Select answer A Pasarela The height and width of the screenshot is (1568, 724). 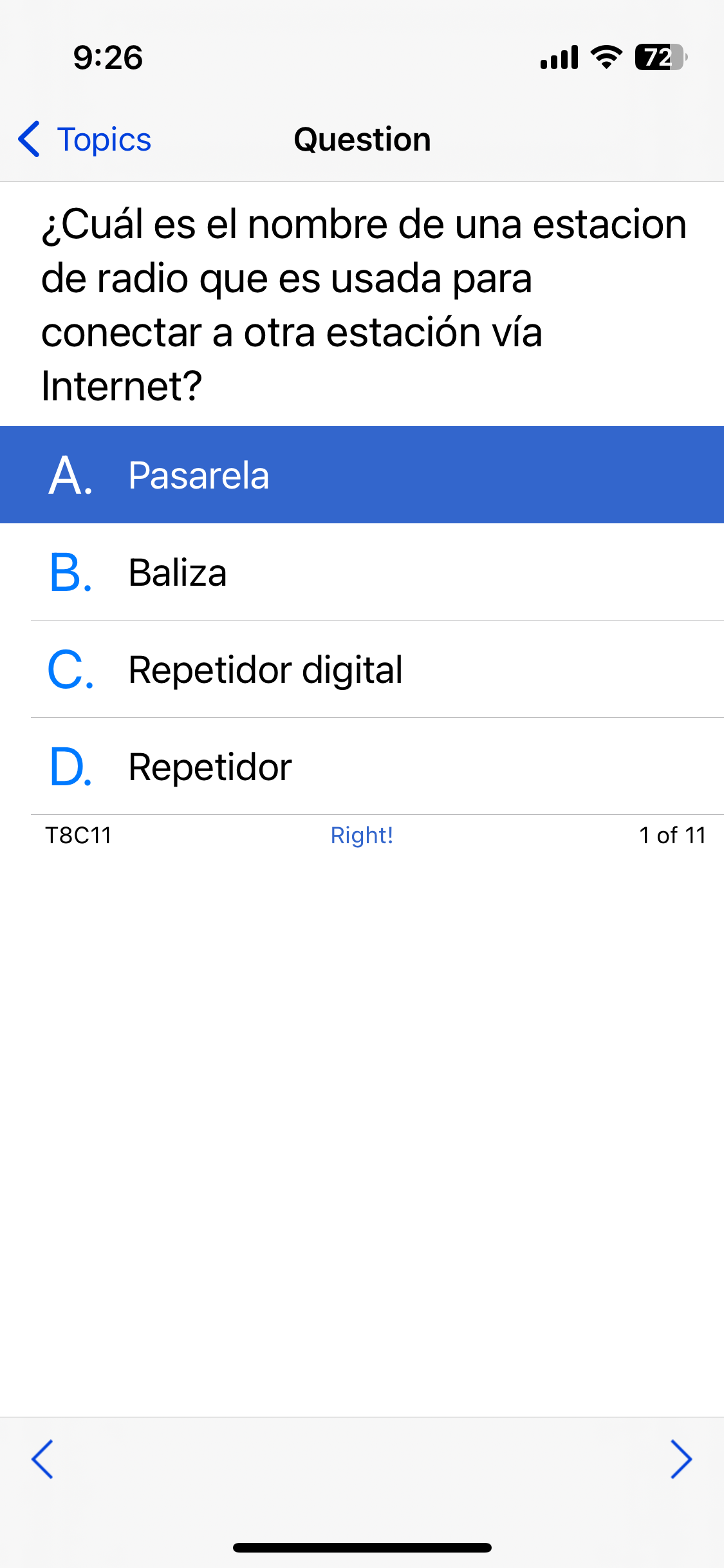362,475
